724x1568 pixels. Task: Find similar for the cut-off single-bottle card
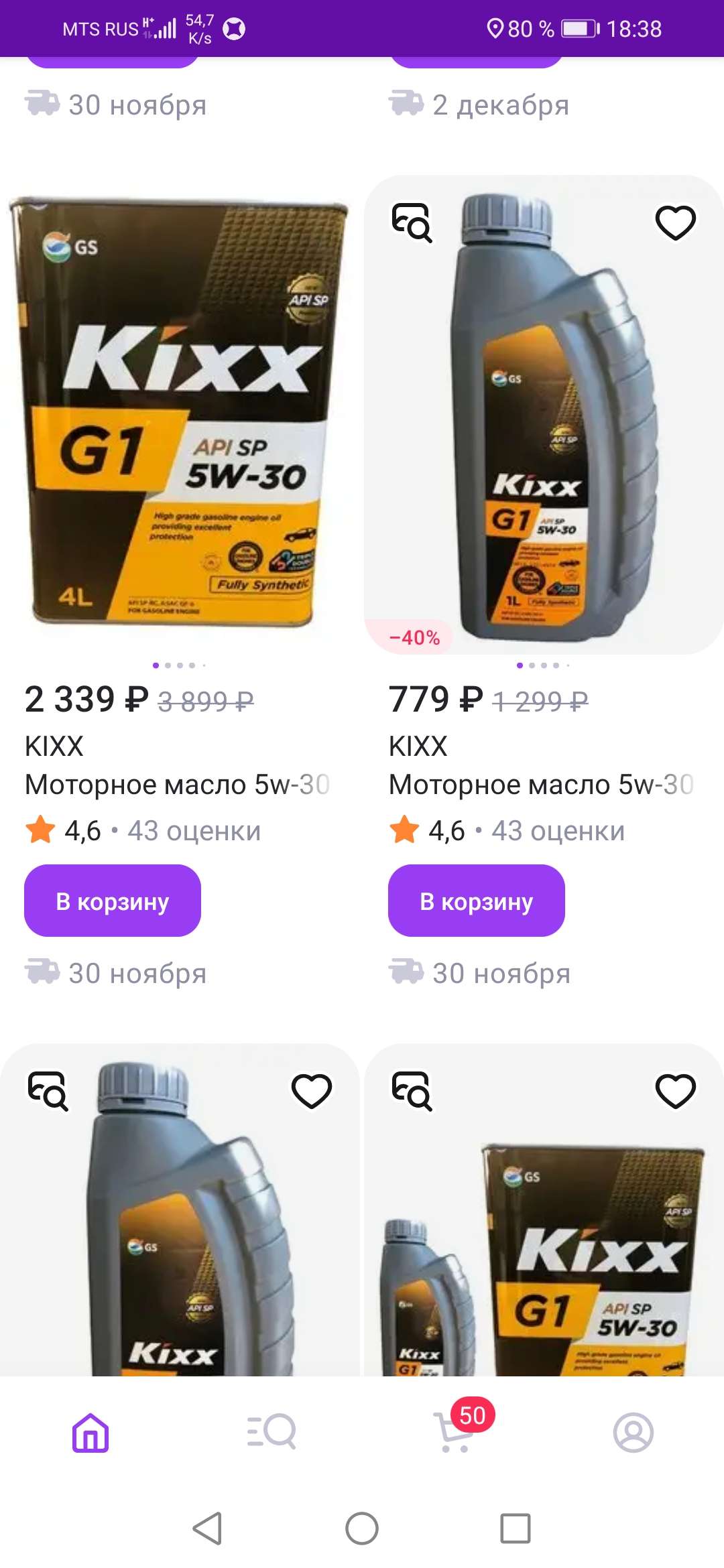[x=48, y=1091]
